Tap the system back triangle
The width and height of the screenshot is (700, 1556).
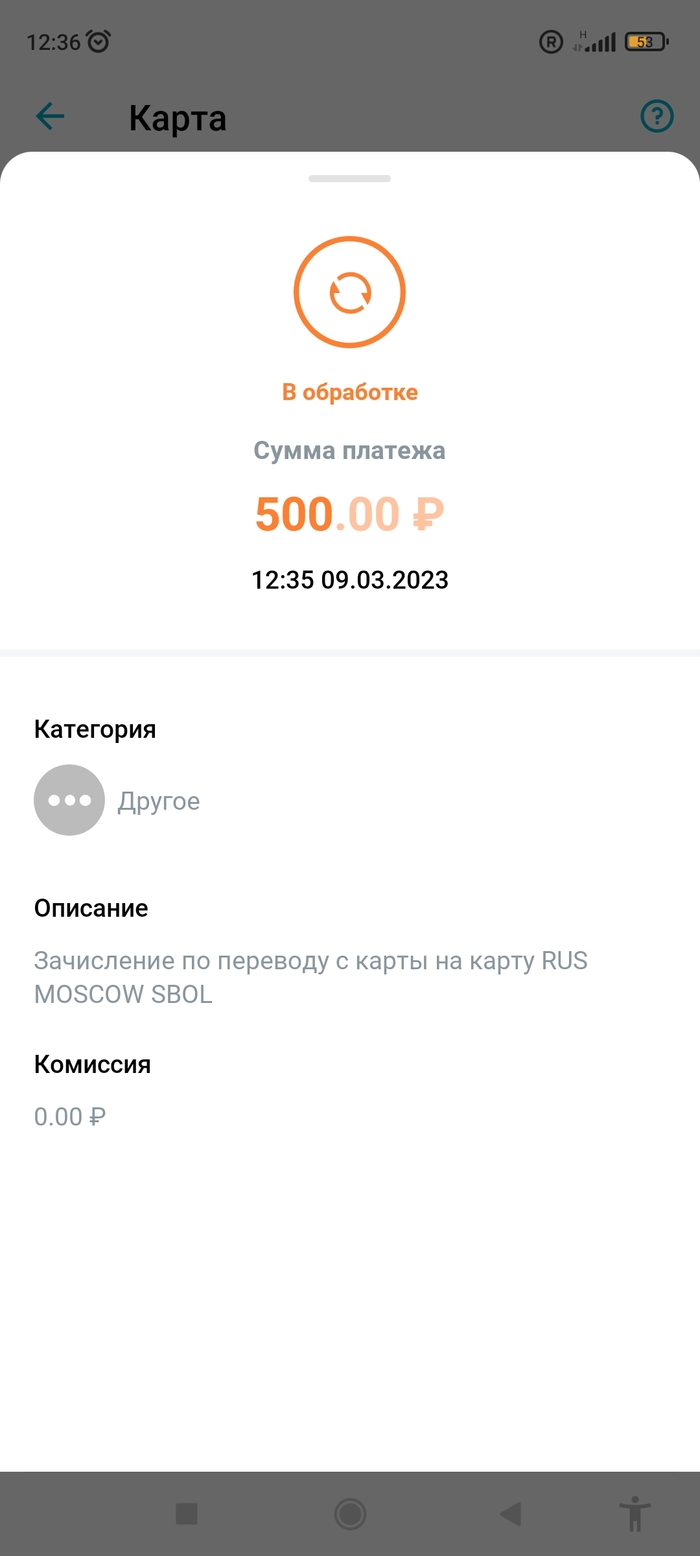point(510,1514)
